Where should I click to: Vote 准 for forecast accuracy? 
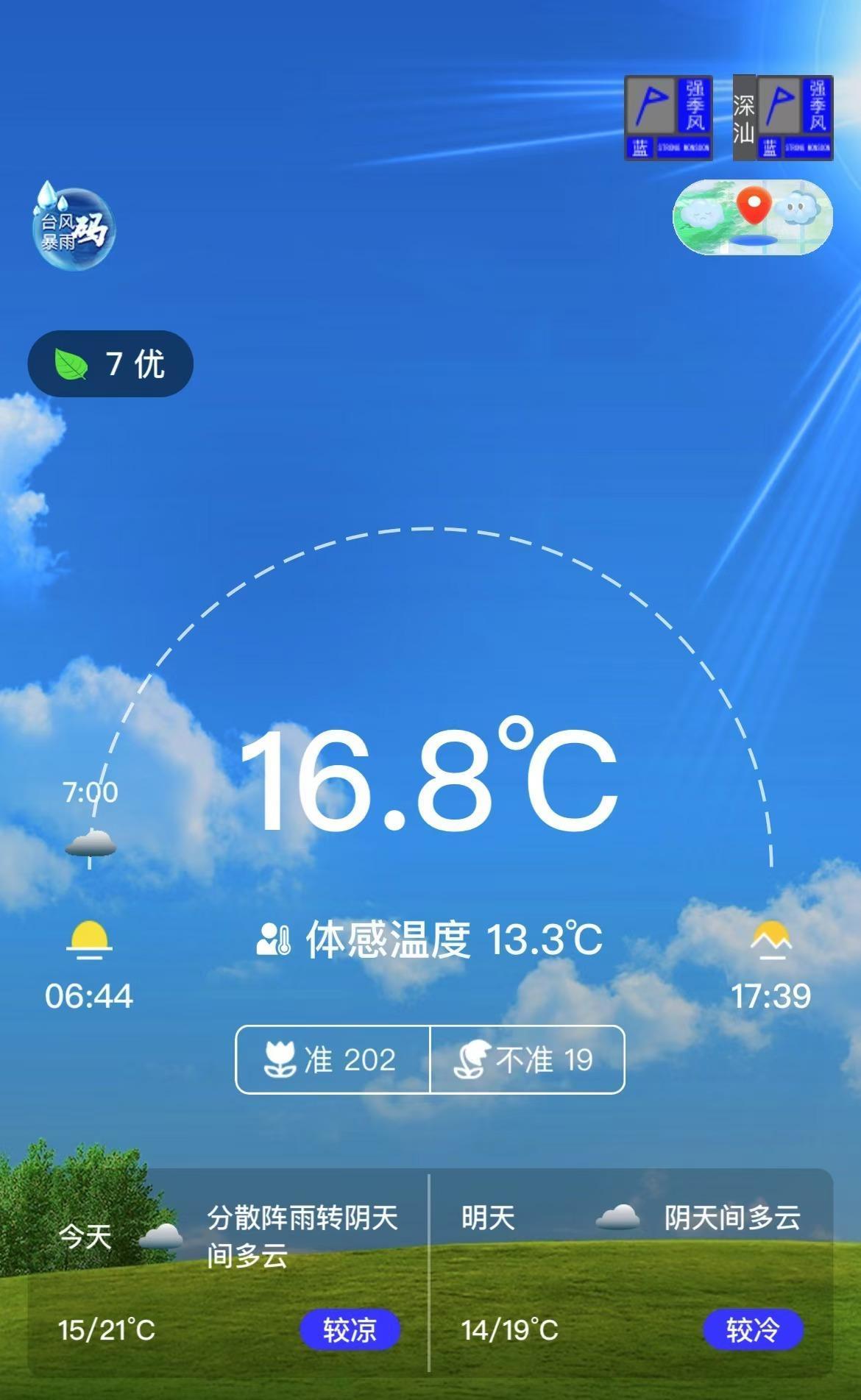333,1059
